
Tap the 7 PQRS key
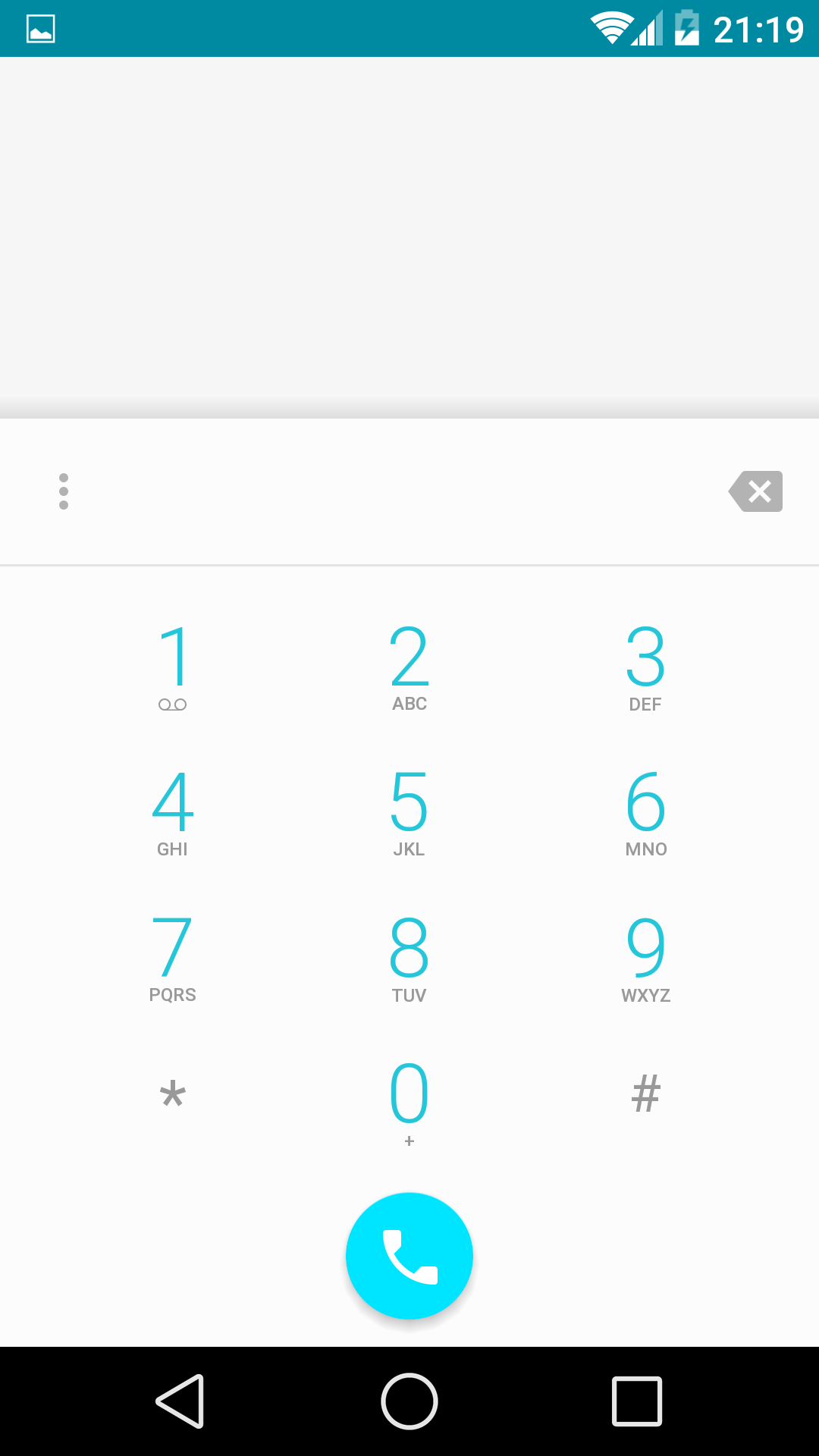pyautogui.click(x=173, y=957)
